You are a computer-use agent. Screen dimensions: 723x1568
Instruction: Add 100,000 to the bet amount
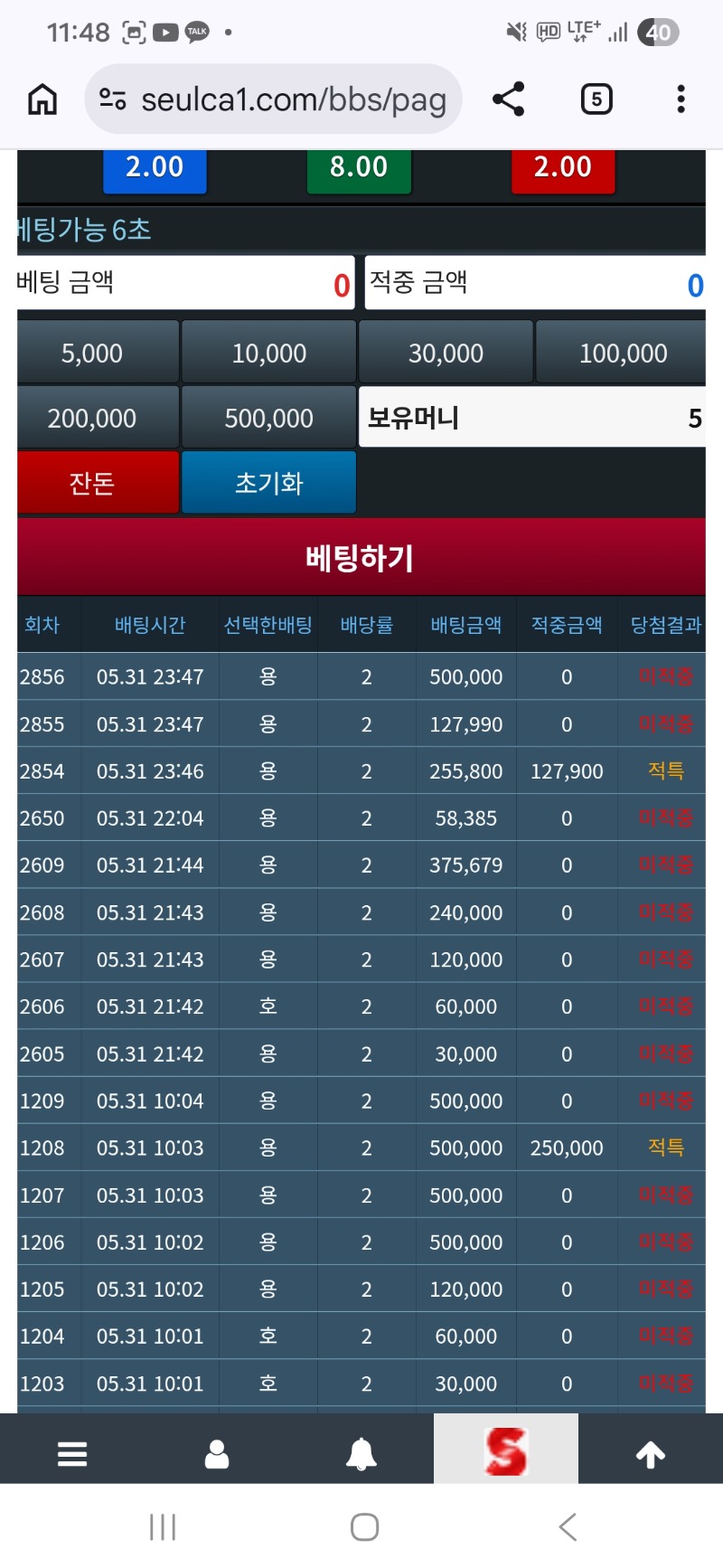pyautogui.click(x=621, y=352)
